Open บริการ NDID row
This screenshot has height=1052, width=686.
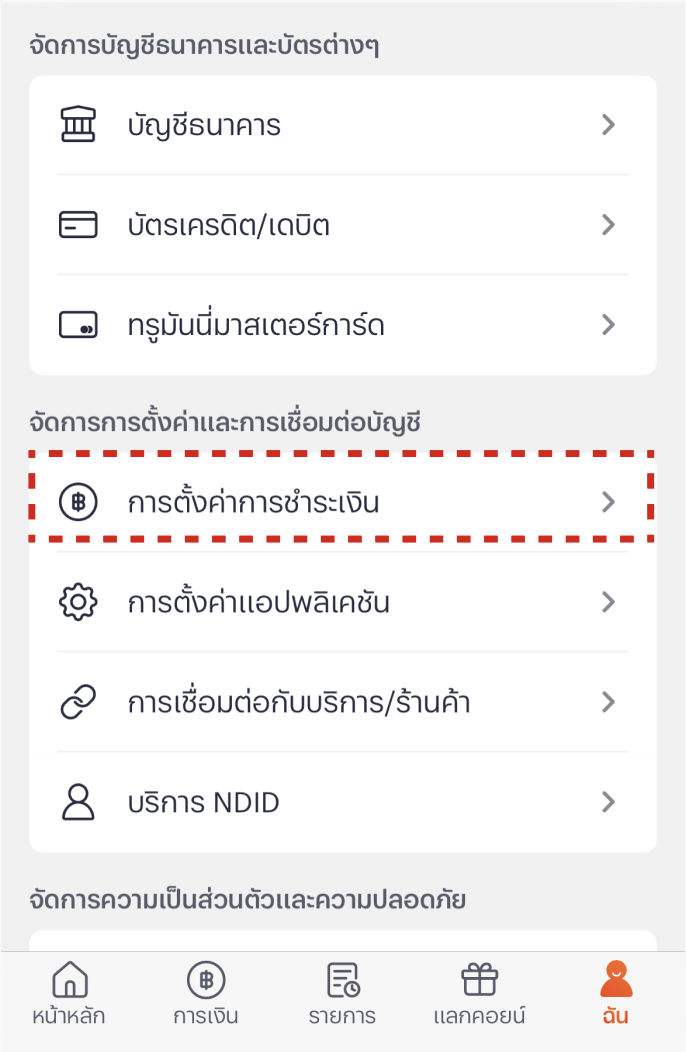pyautogui.click(x=342, y=802)
